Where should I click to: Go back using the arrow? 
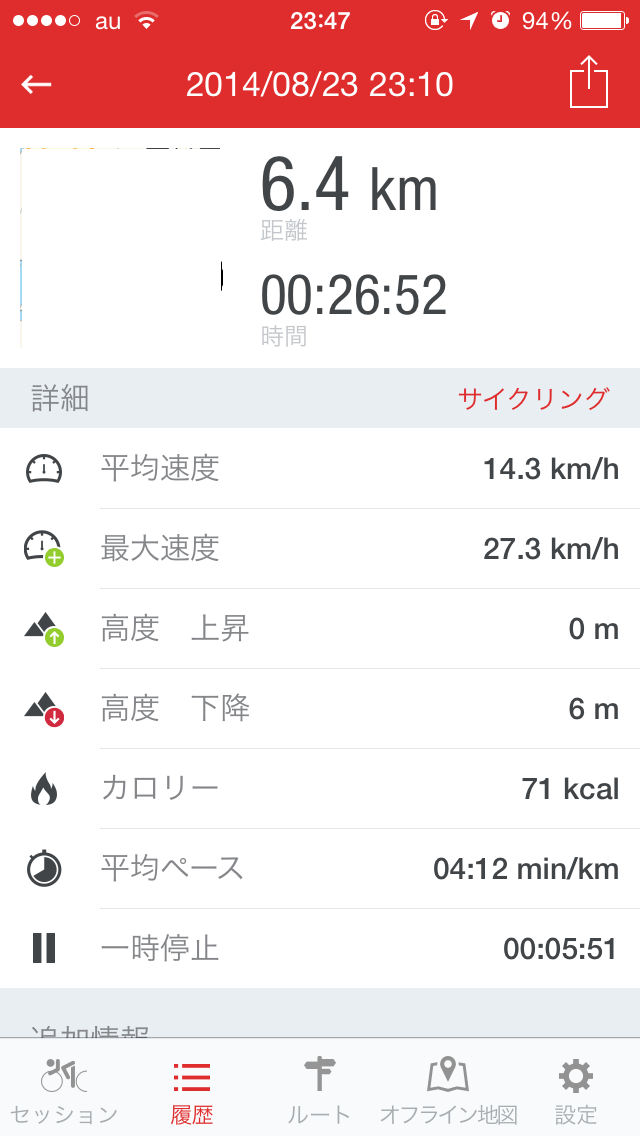point(37,85)
